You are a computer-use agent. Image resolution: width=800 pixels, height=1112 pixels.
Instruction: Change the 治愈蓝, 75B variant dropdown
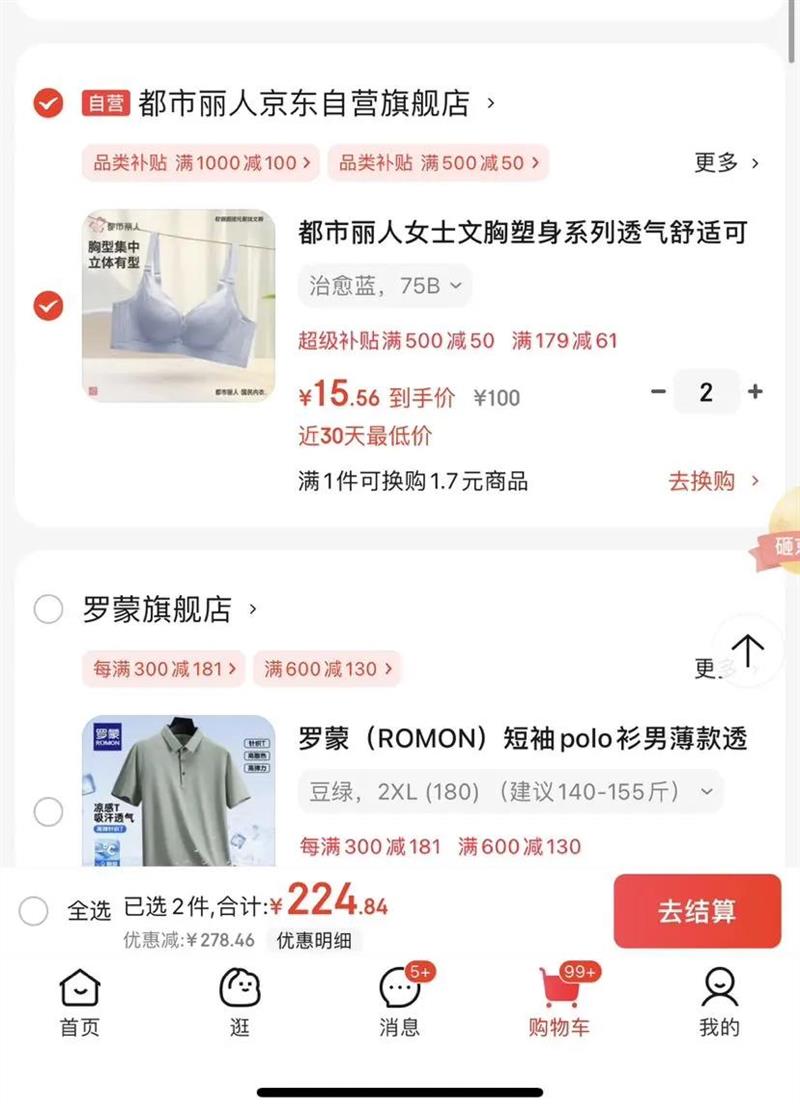pyautogui.click(x=384, y=286)
